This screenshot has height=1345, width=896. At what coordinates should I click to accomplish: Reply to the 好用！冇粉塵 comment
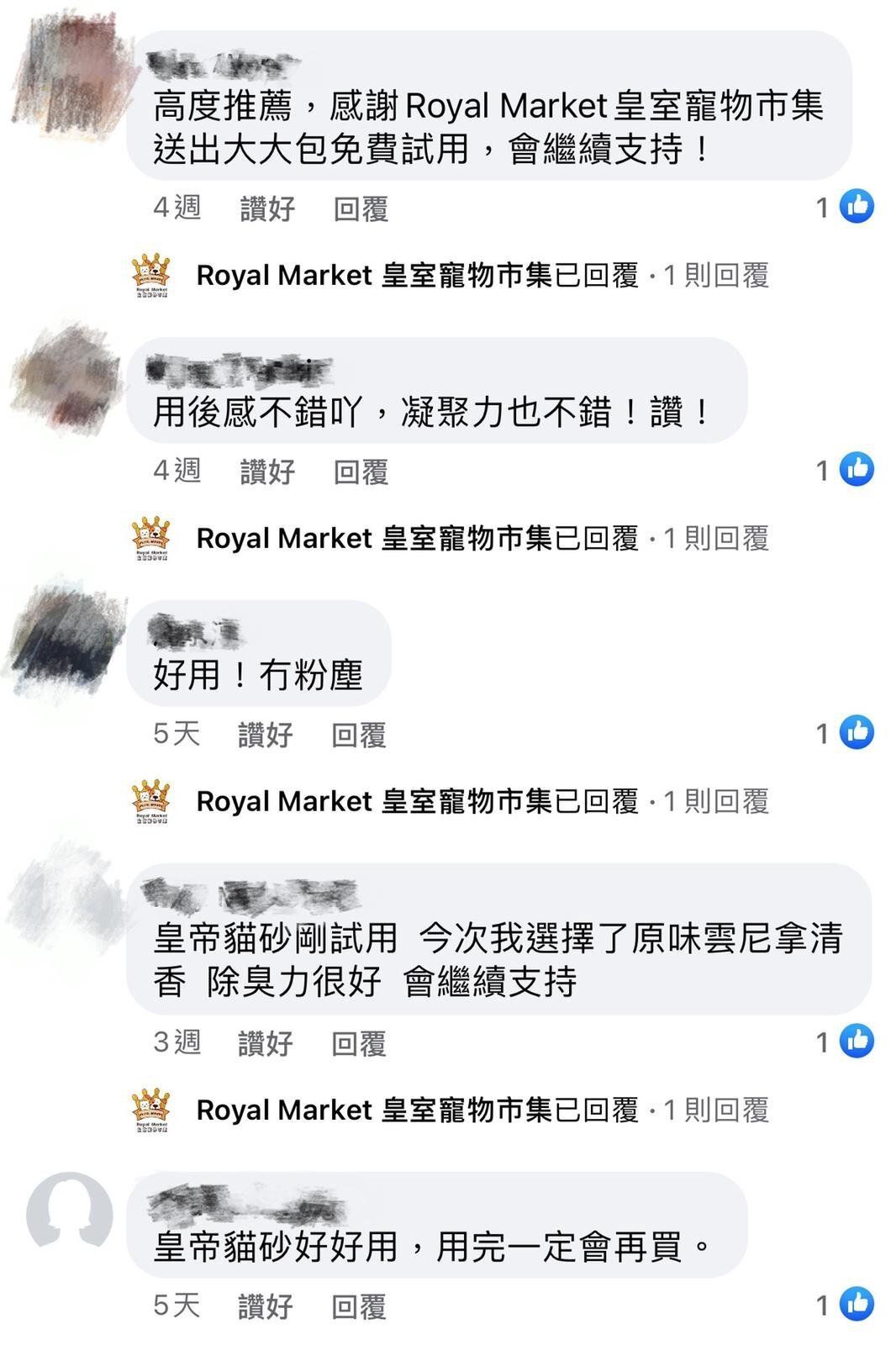358,735
